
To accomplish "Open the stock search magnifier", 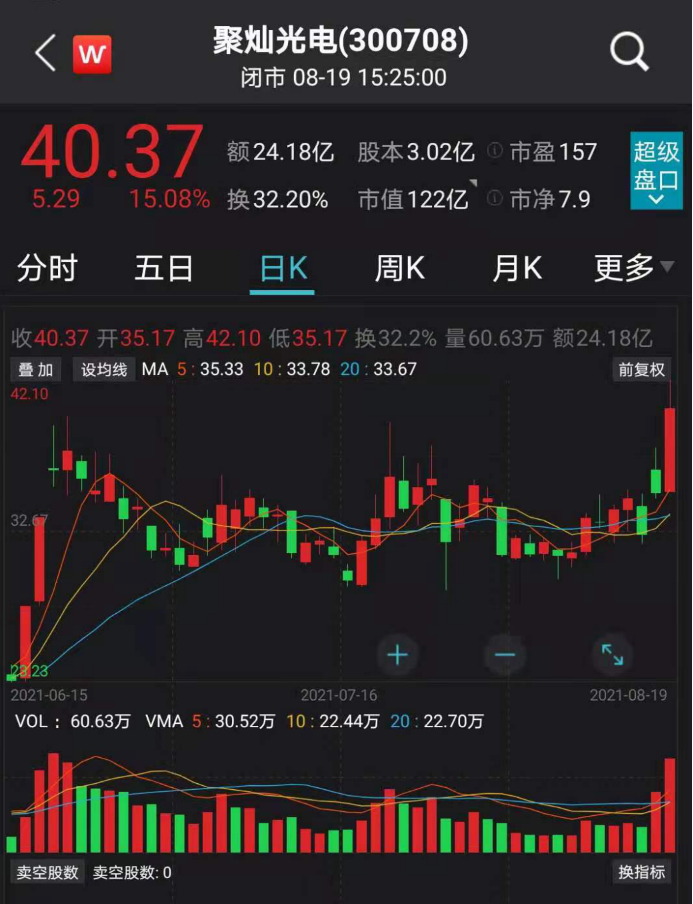I will pos(629,52).
